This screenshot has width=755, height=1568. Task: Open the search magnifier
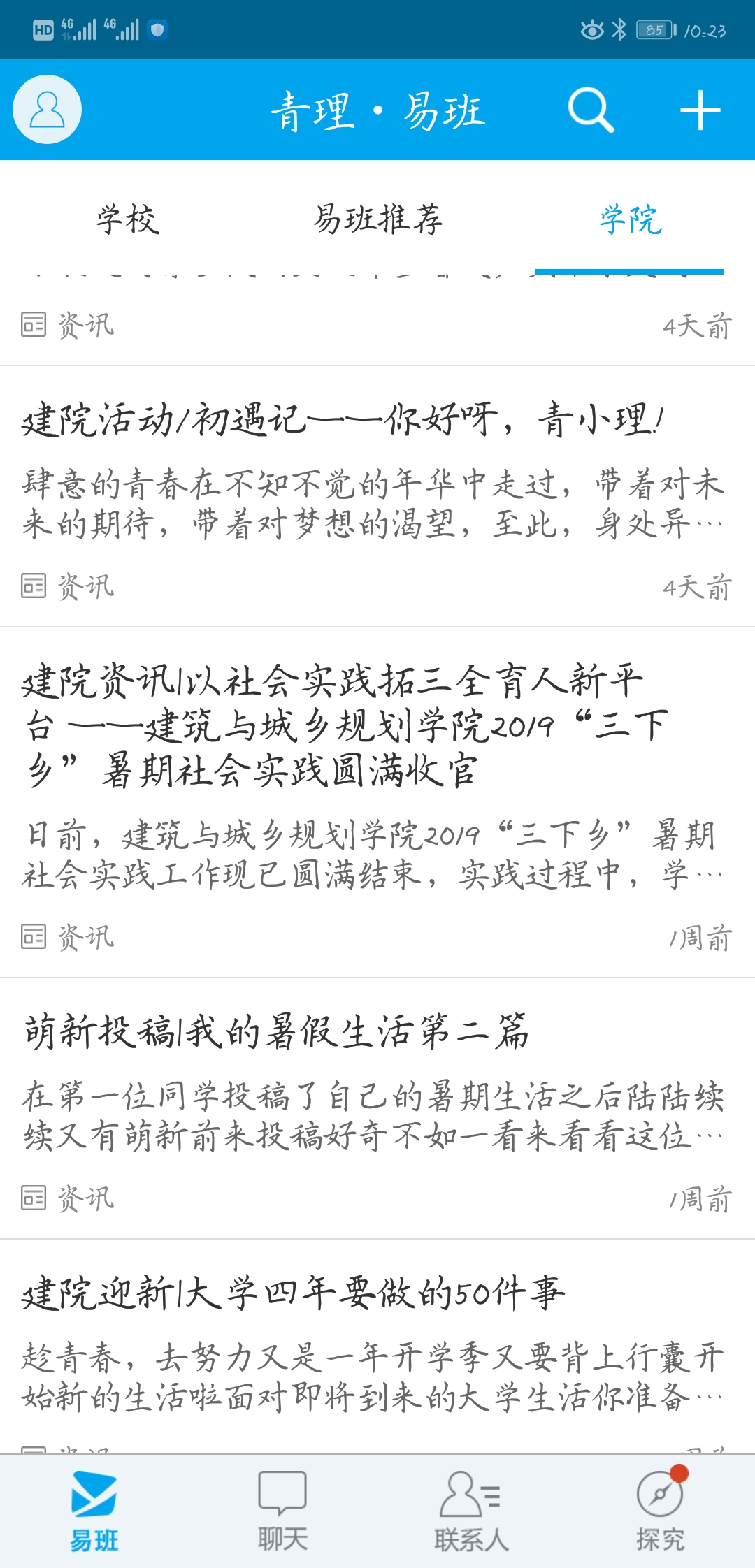(x=591, y=110)
